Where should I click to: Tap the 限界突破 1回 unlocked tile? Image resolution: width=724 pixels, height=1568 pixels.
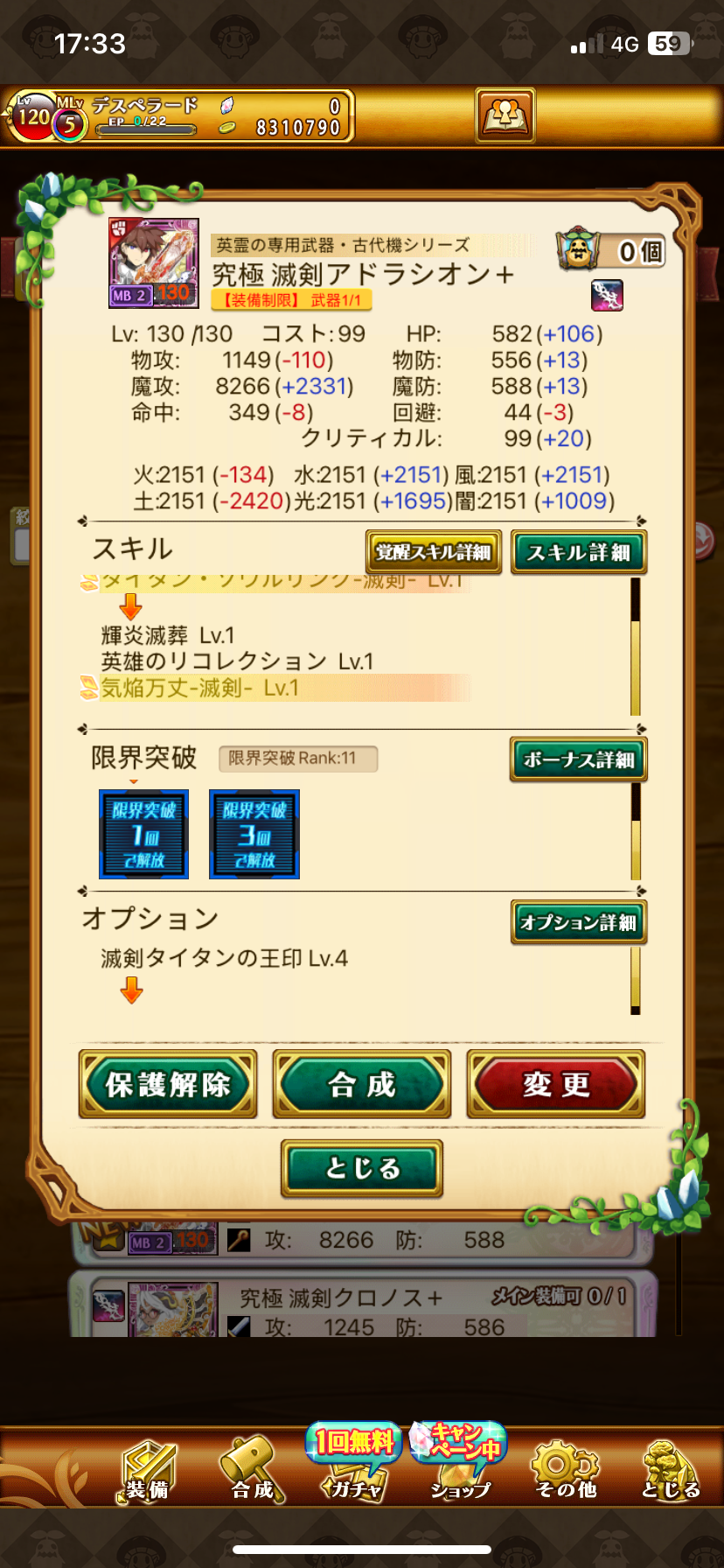point(143,834)
